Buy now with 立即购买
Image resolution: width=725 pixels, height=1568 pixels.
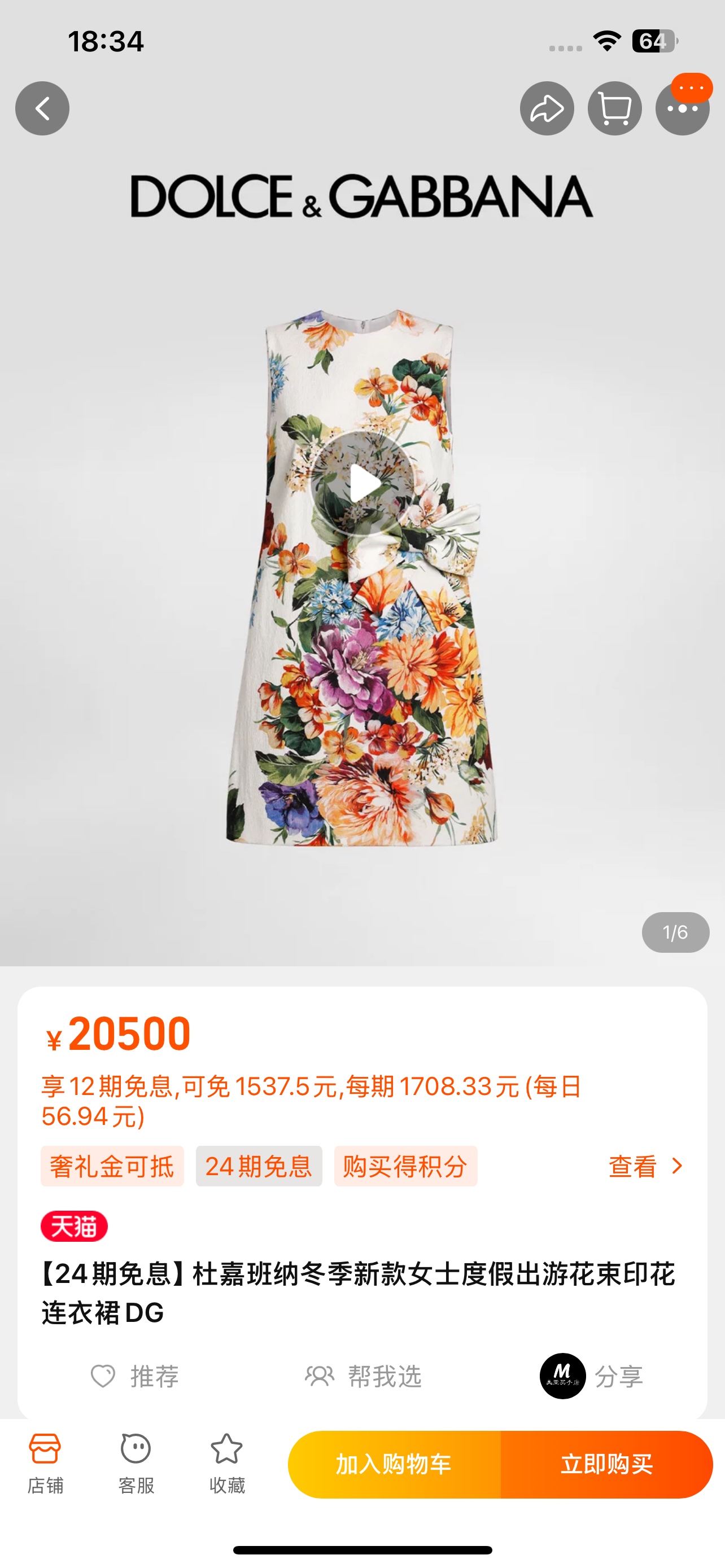click(606, 1465)
